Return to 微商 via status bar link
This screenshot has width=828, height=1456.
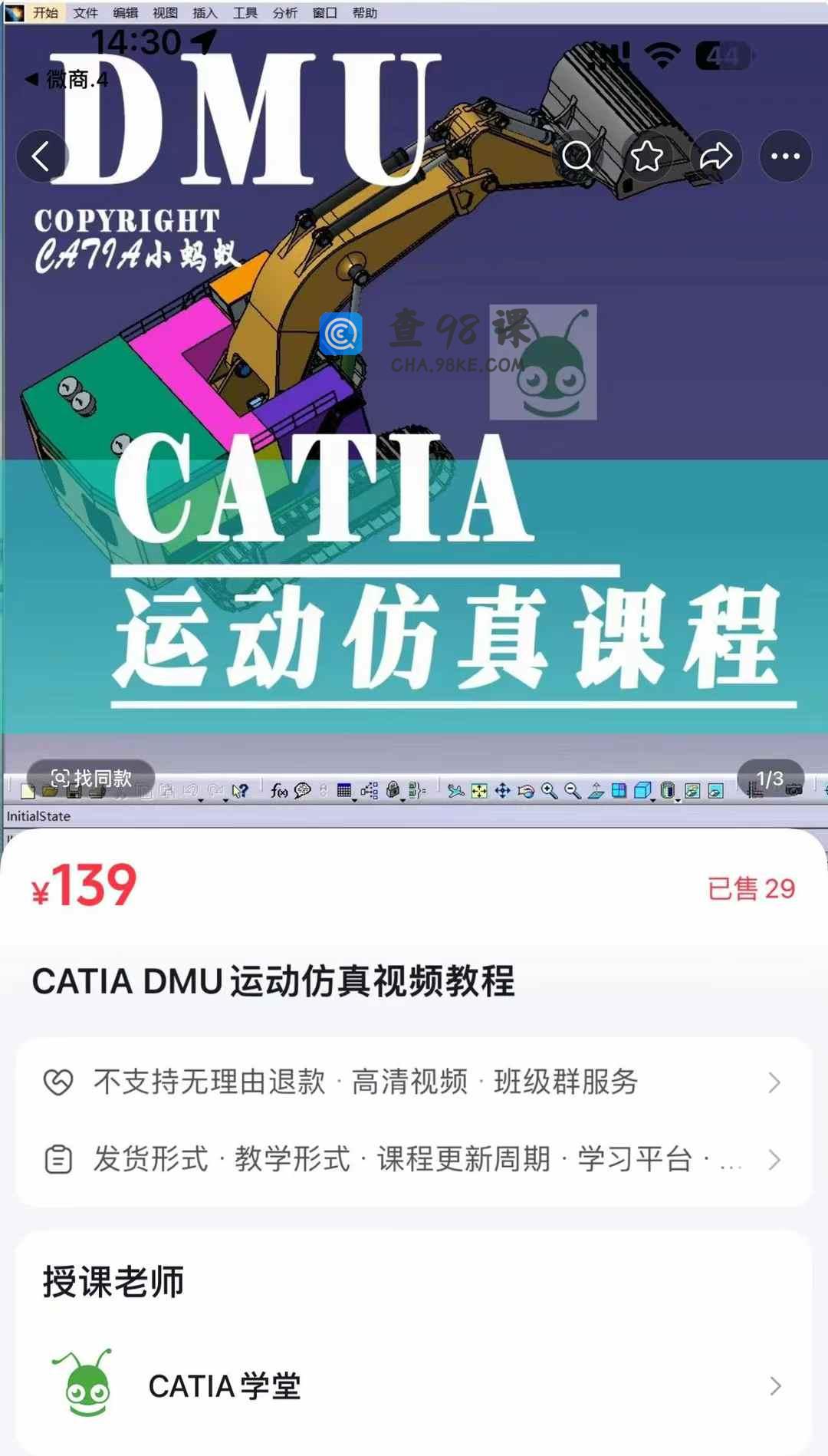(67, 79)
